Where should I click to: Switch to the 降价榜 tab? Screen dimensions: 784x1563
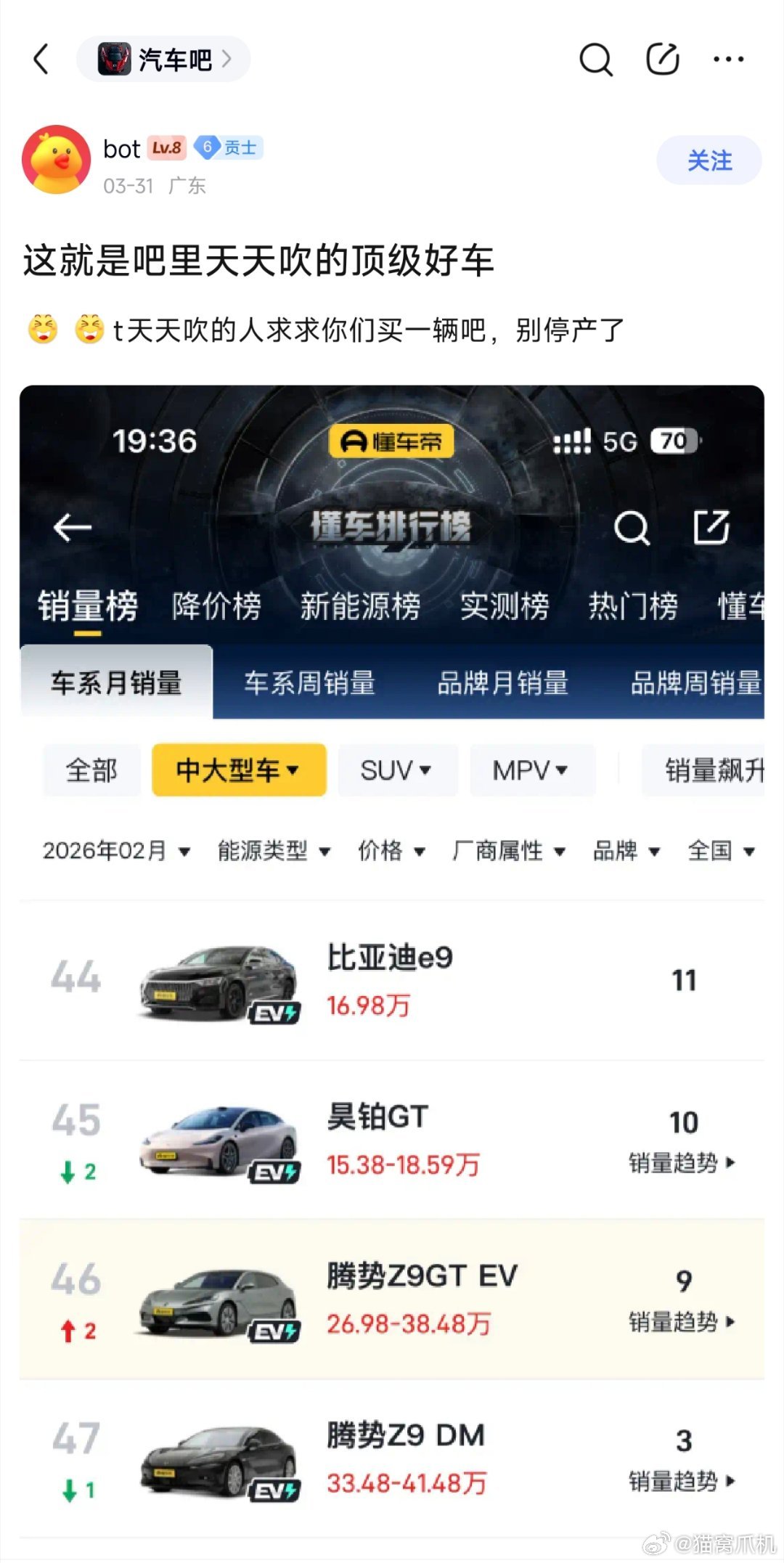tap(216, 607)
